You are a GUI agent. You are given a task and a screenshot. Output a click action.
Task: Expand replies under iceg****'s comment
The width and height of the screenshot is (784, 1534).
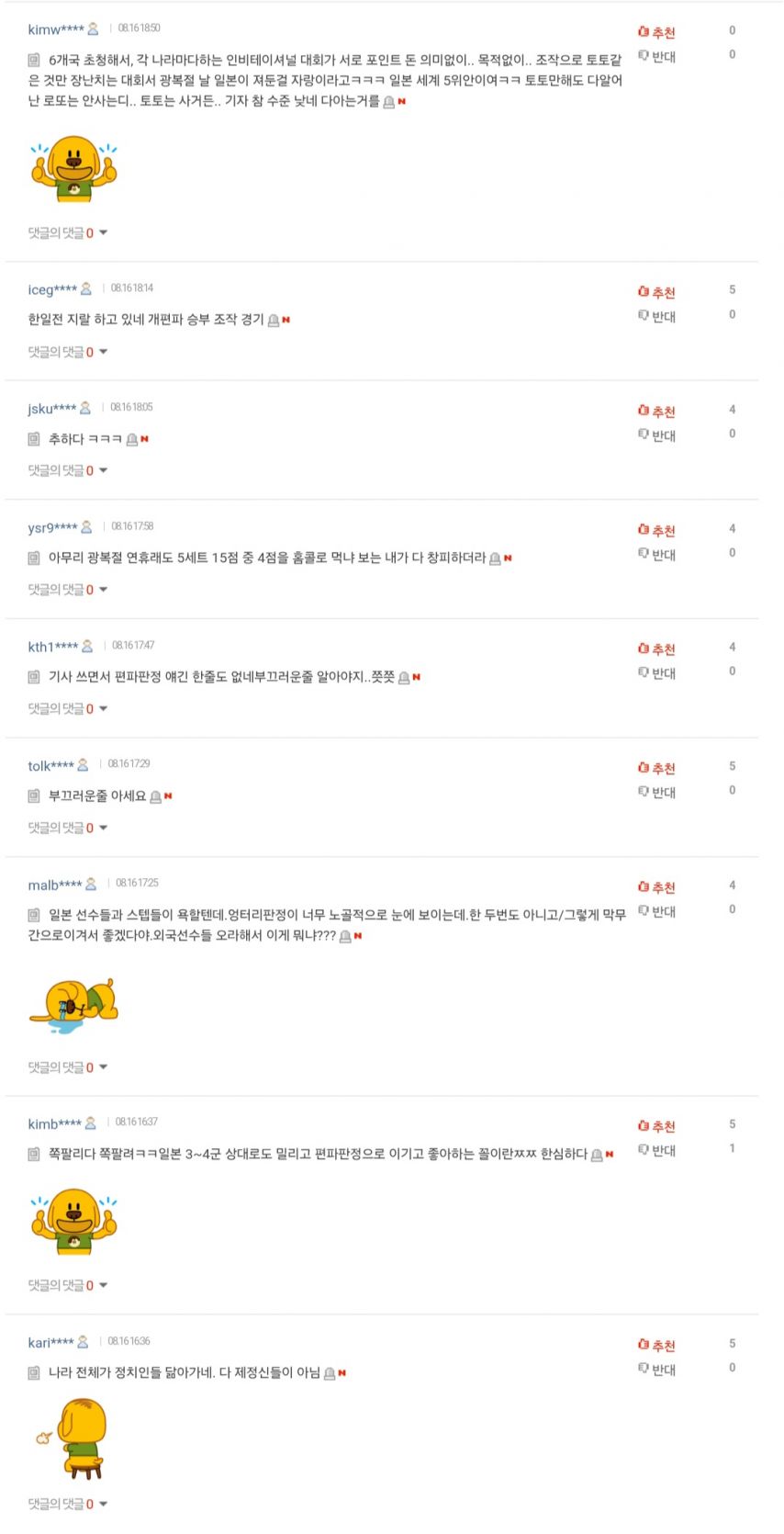68,352
